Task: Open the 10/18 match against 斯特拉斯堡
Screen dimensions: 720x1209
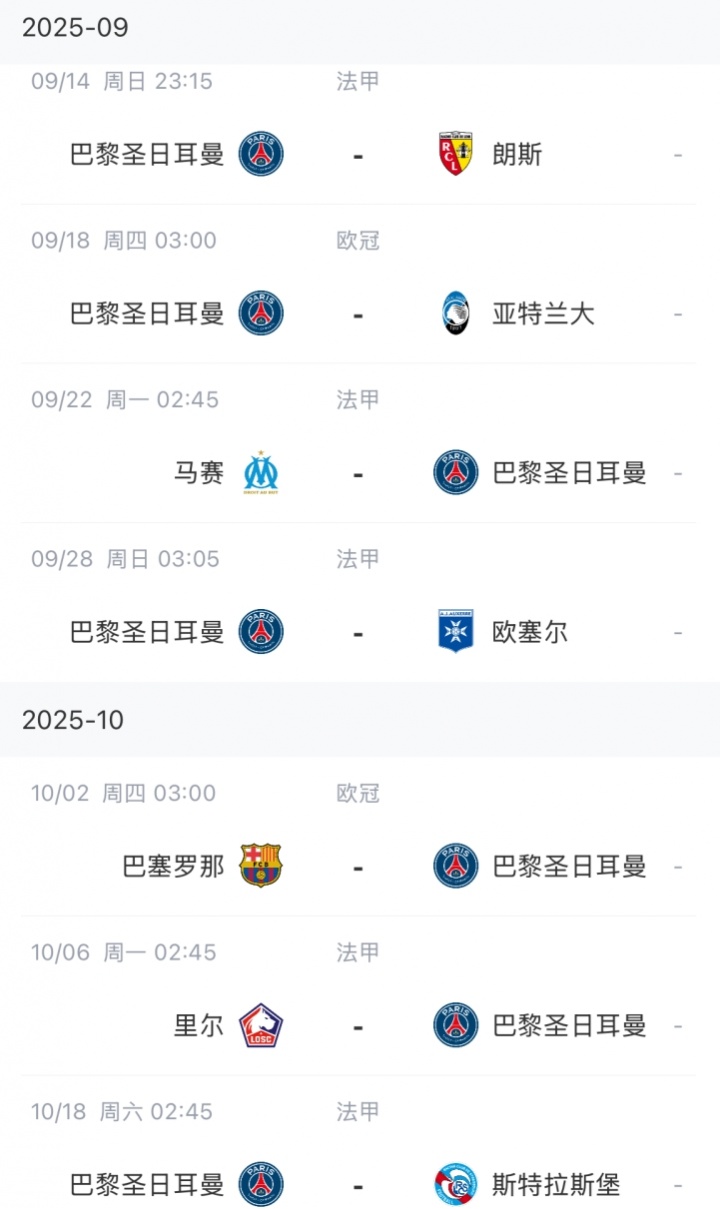Action: tap(358, 1184)
